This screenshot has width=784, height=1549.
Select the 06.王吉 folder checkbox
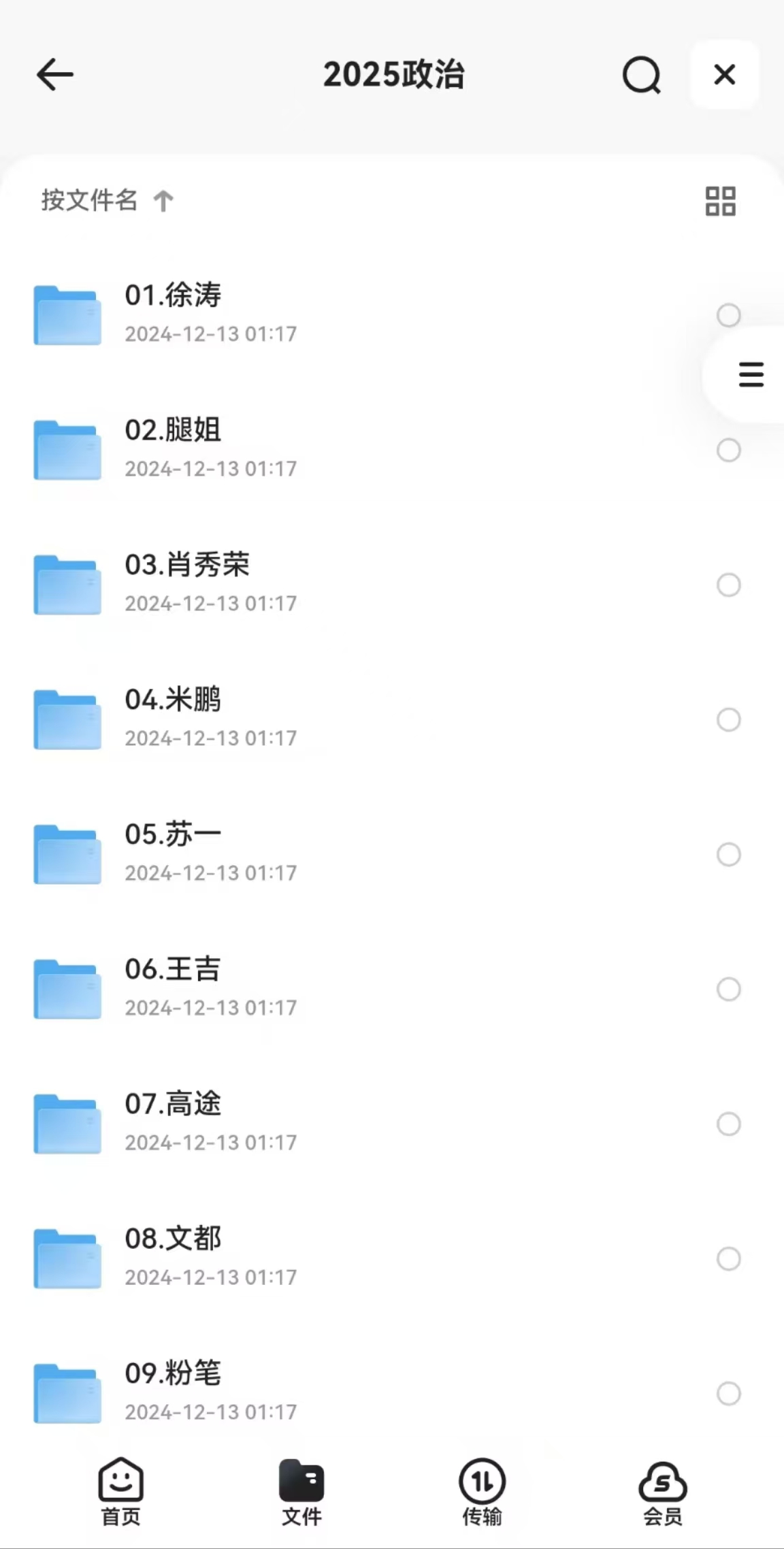(x=728, y=989)
